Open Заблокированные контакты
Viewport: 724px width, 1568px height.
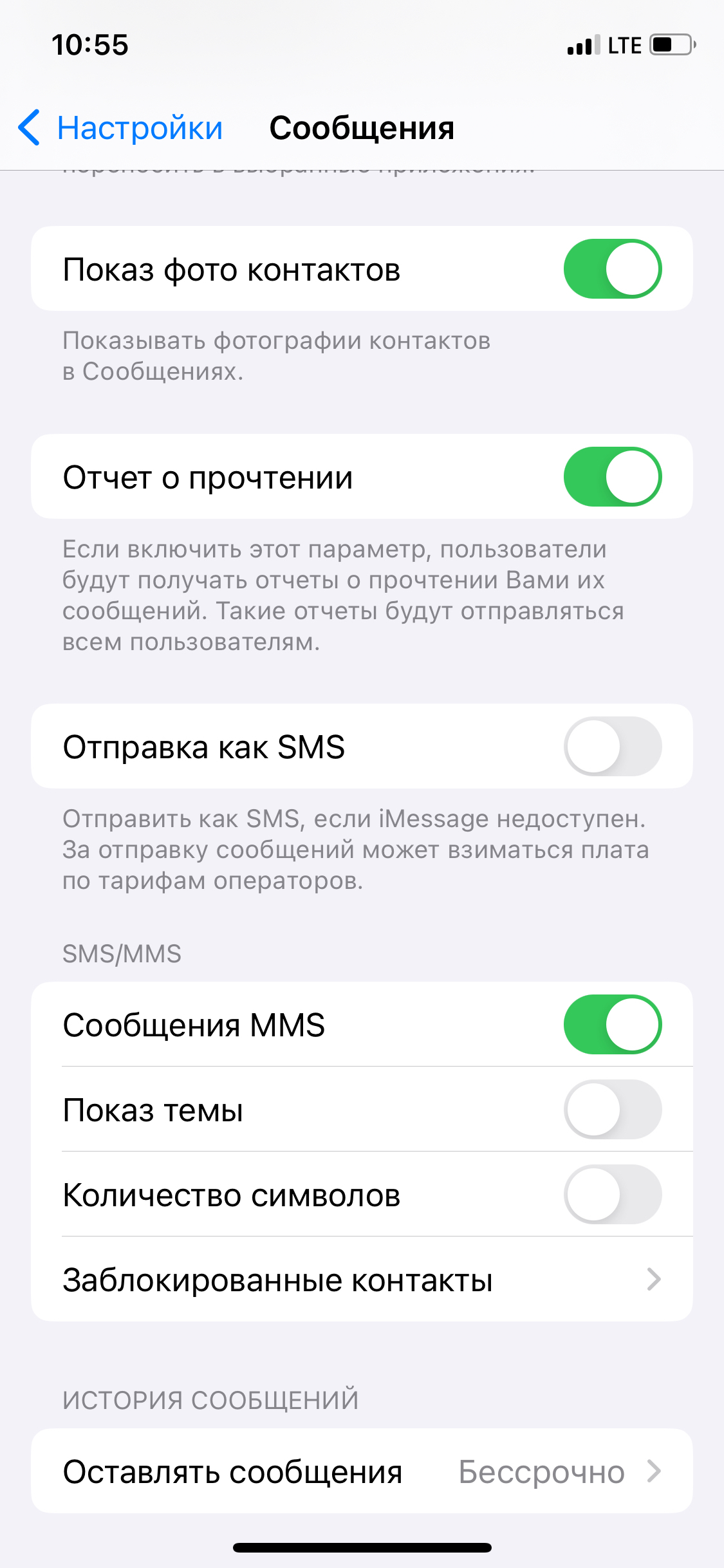click(362, 1280)
